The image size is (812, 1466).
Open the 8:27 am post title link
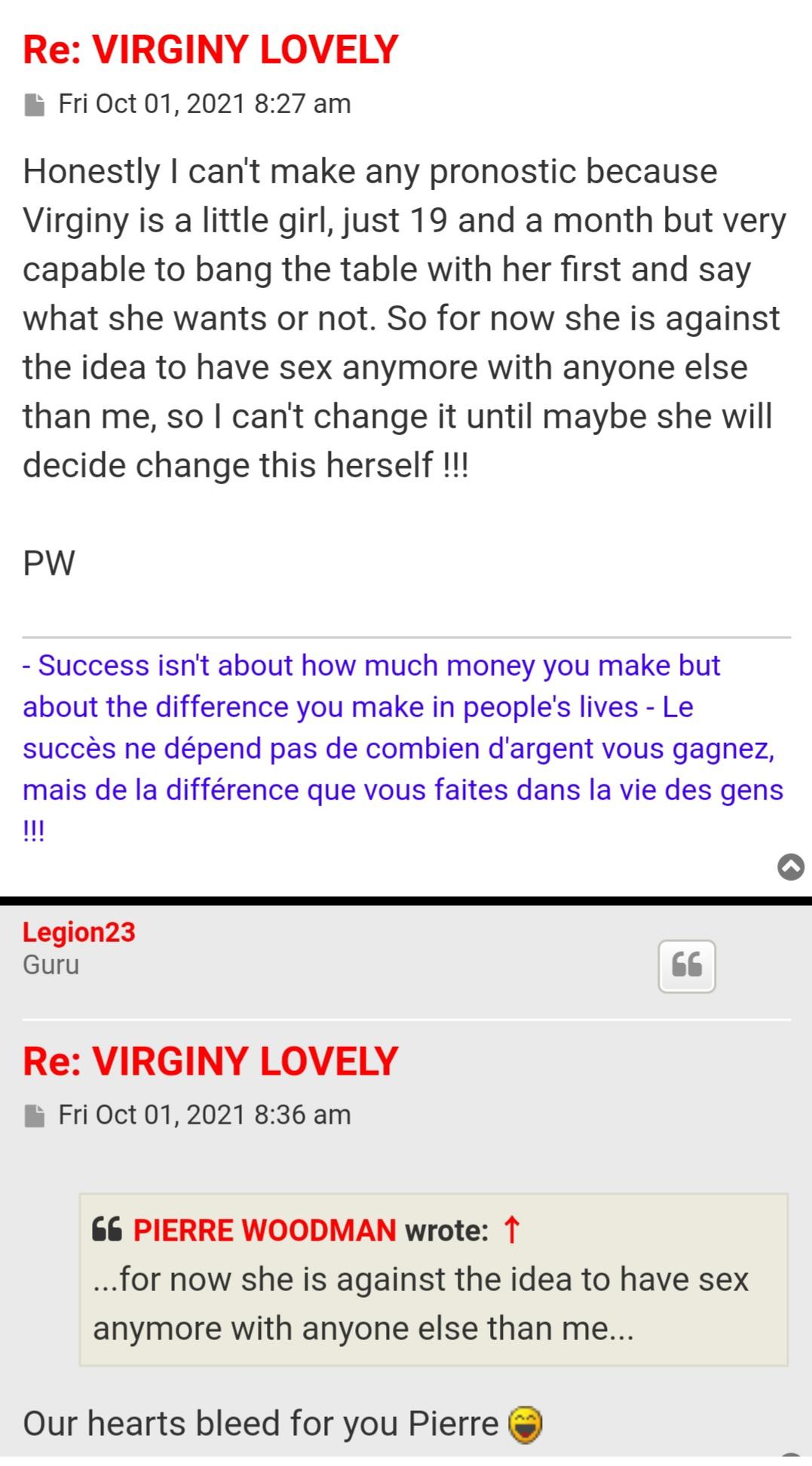pos(210,50)
